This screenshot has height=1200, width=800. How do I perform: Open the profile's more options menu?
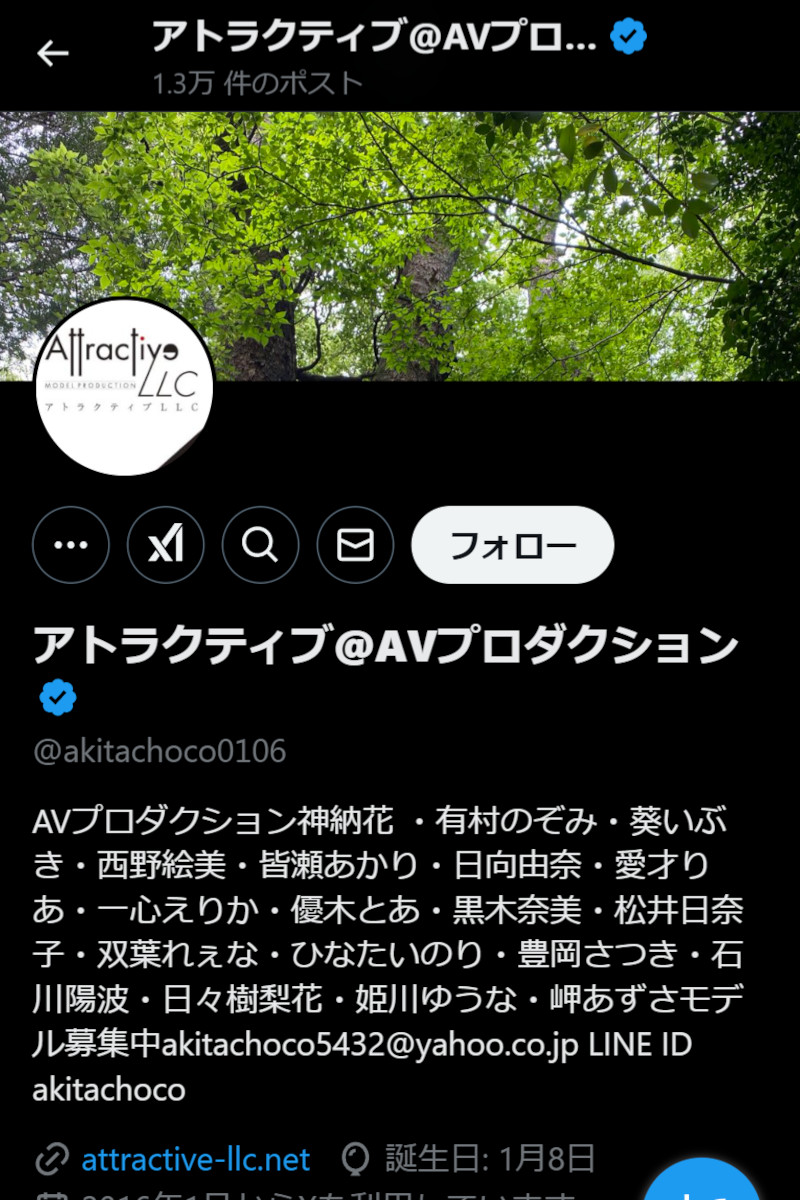click(71, 545)
